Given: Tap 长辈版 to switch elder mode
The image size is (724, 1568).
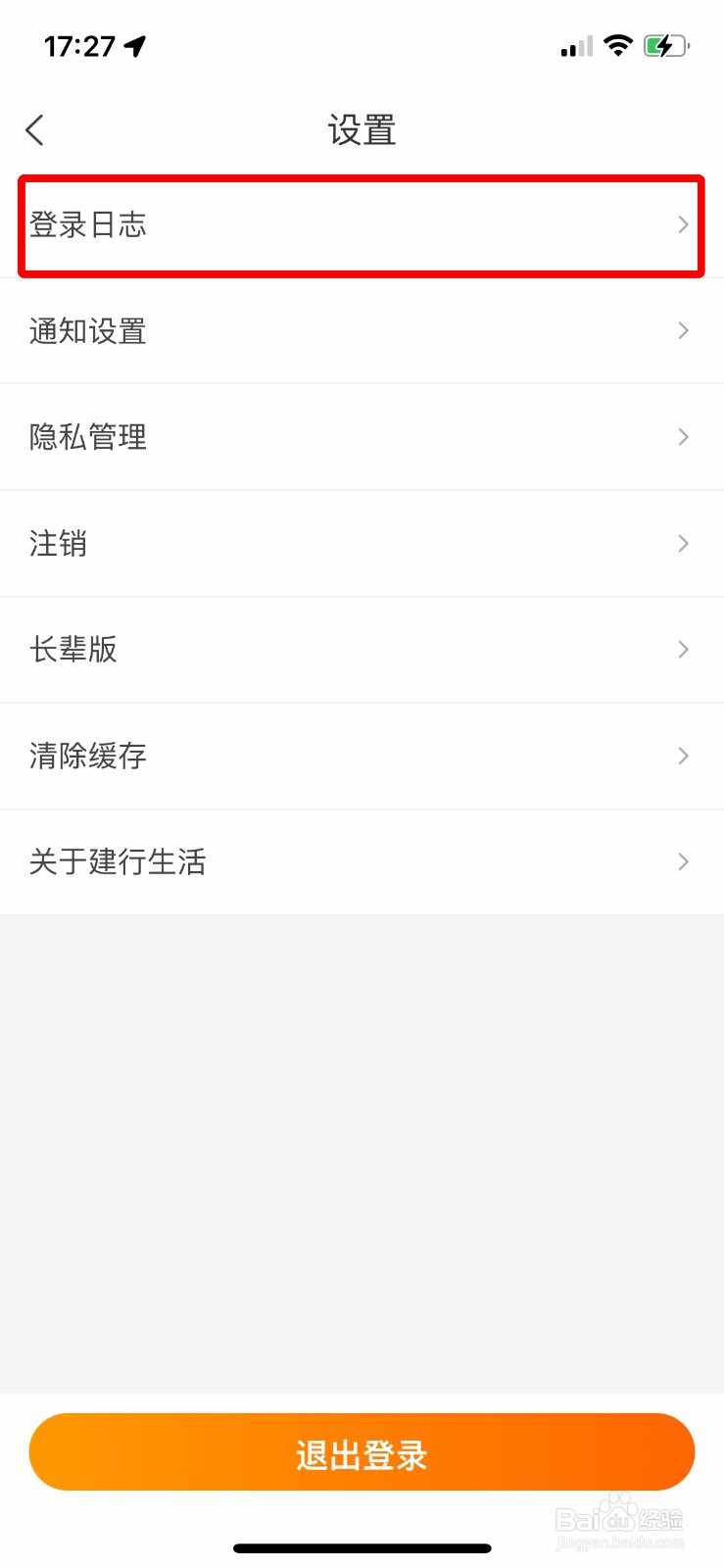Looking at the screenshot, I should 72,650.
